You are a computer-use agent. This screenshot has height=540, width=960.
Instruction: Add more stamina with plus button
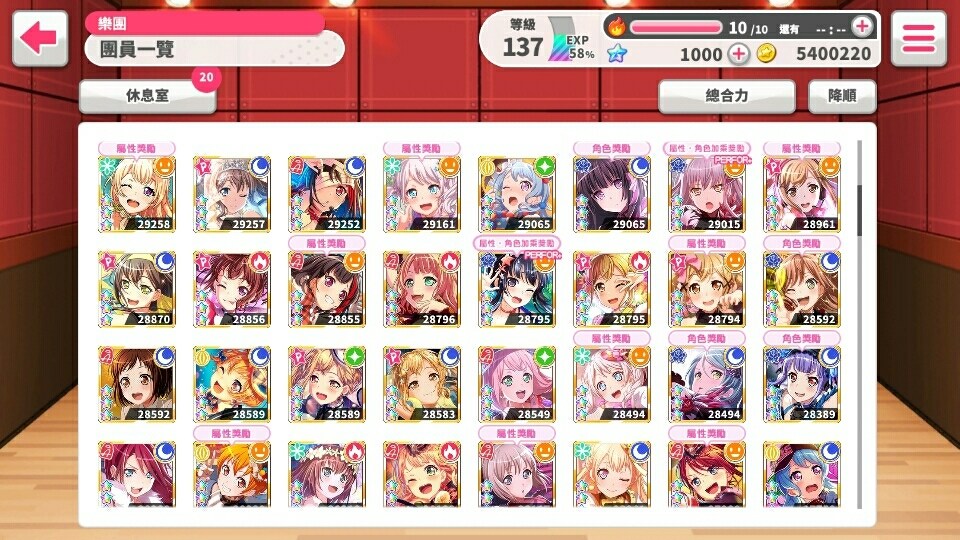click(861, 27)
